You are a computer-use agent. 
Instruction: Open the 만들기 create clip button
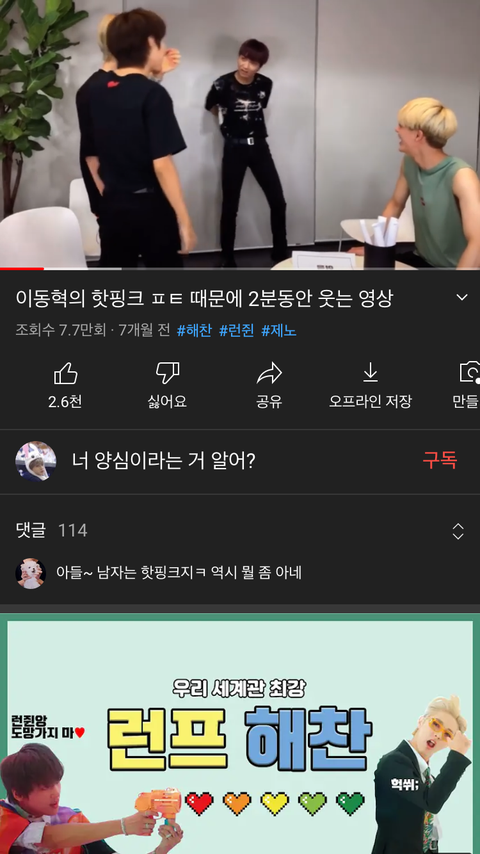pyautogui.click(x=468, y=386)
